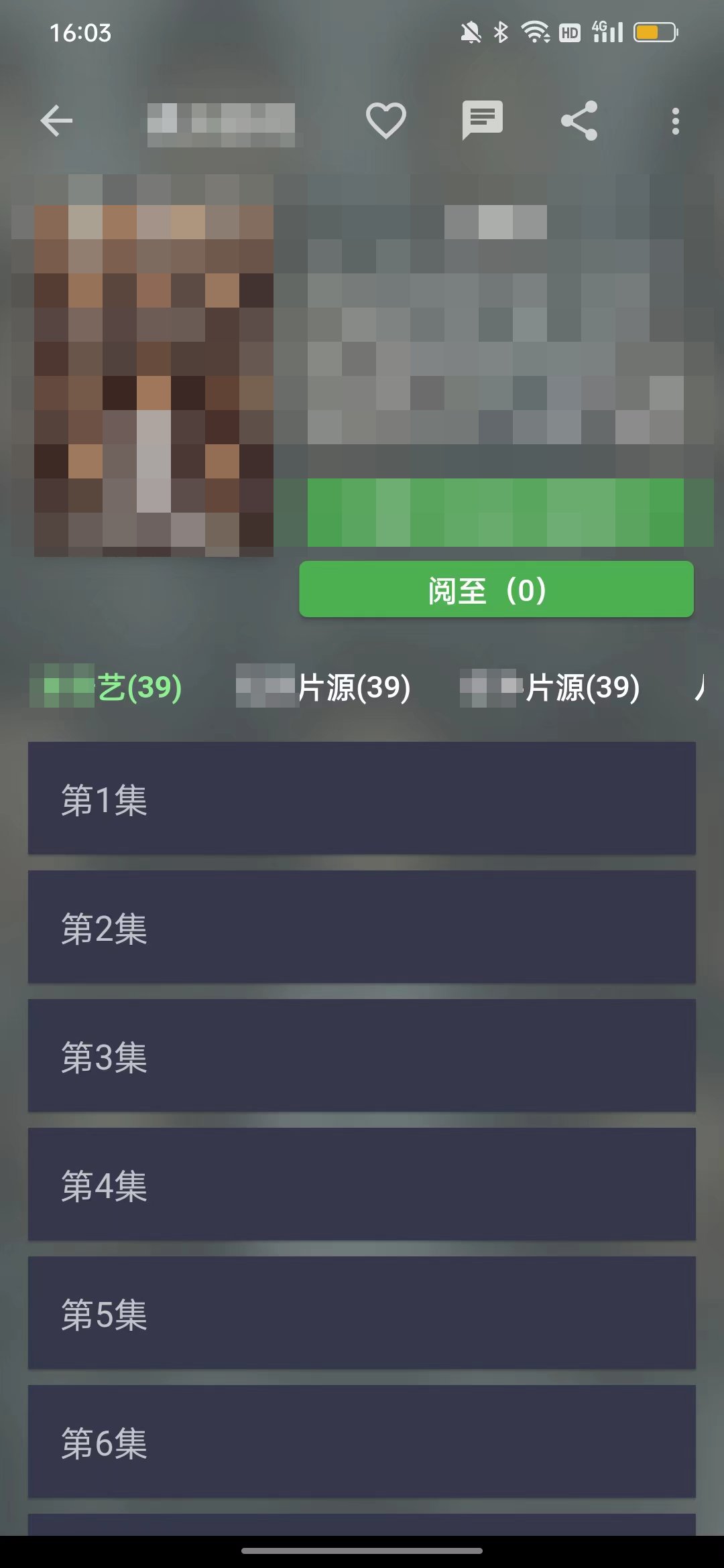Select episode 第3集
The width and height of the screenshot is (724, 1568).
coord(362,1056)
